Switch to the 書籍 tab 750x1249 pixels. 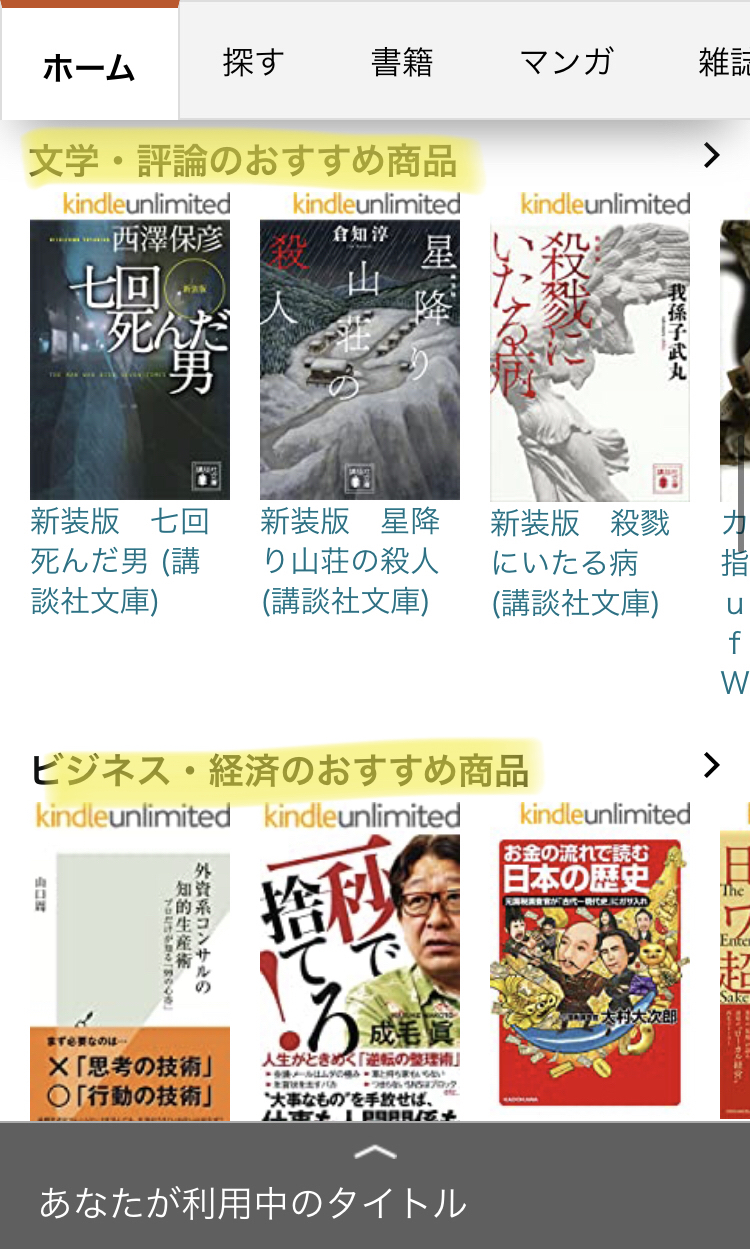point(402,63)
